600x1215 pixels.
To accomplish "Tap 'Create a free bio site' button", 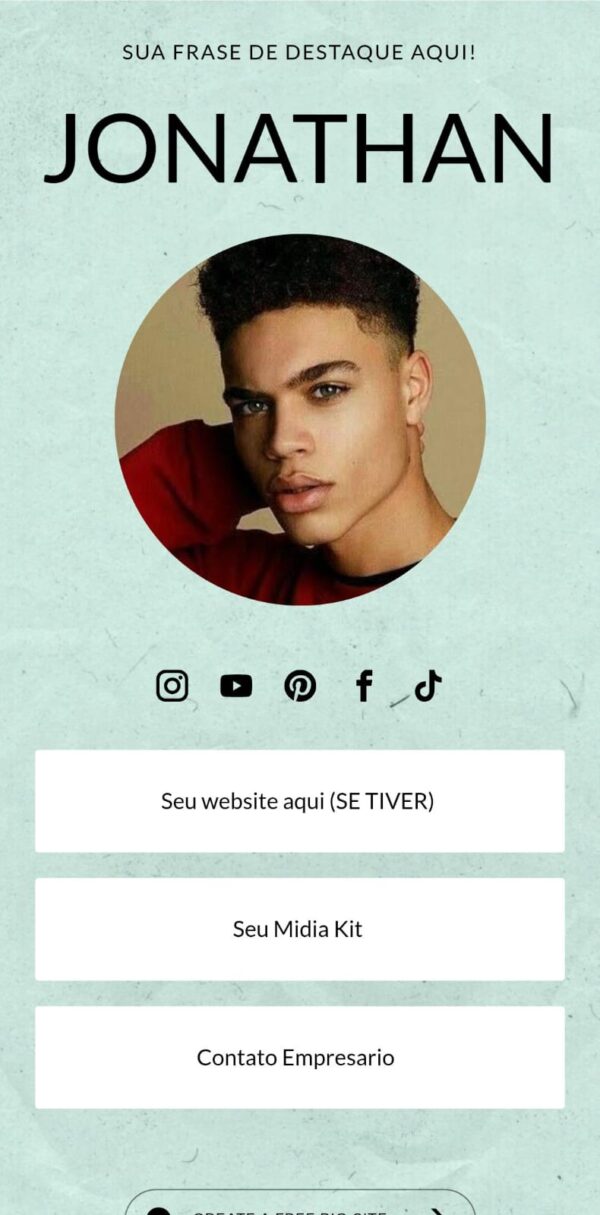I will click(x=299, y=1206).
